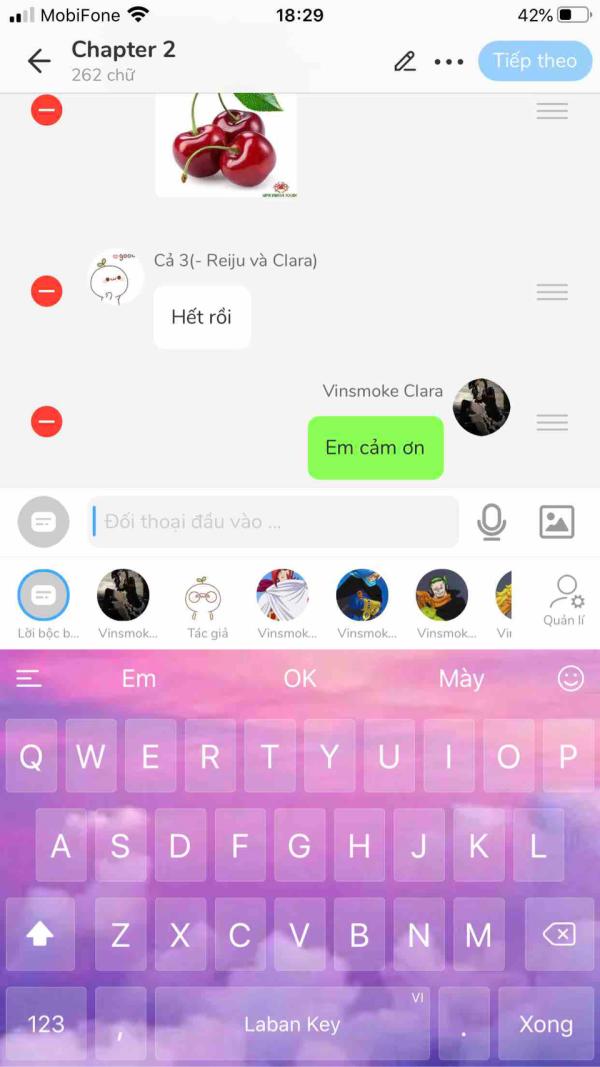Image resolution: width=600 pixels, height=1067 pixels.
Task: Remove the 'Em cảm ơn' message
Action: point(46,421)
